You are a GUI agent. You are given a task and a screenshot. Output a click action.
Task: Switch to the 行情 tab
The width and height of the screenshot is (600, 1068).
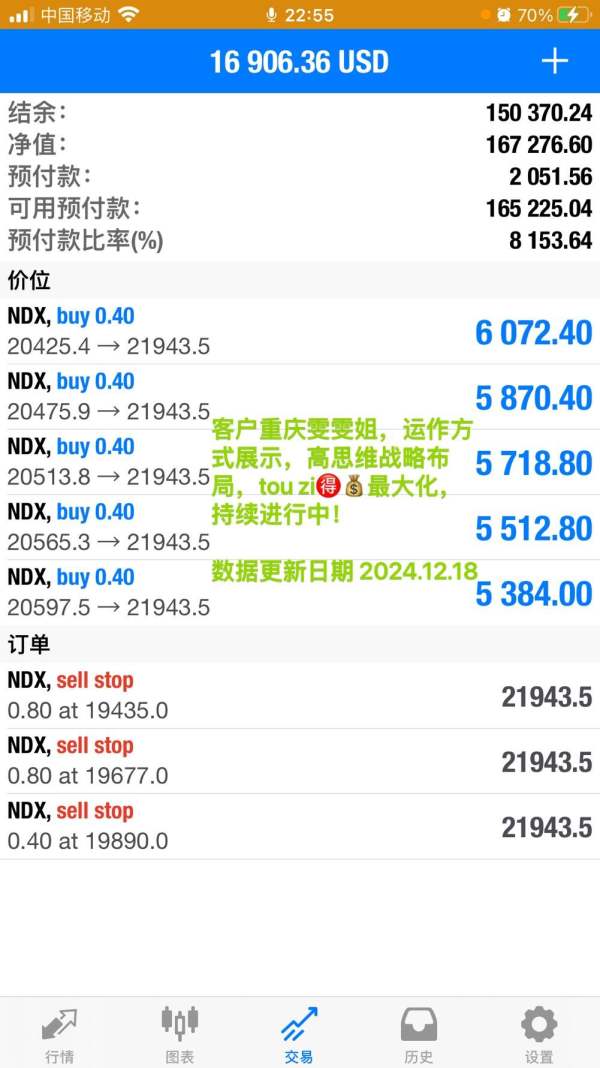point(59,1034)
